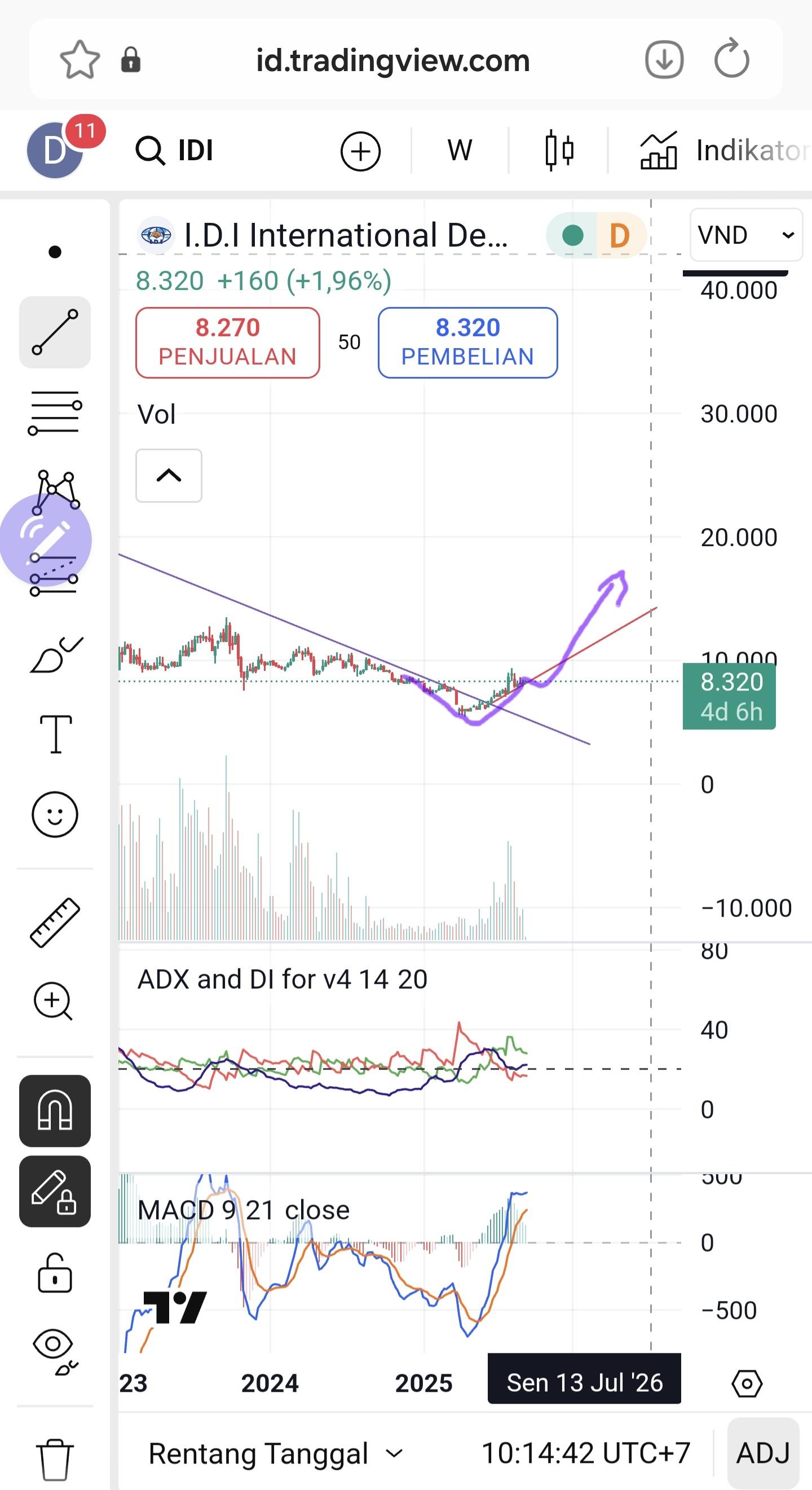This screenshot has height=1490, width=812.
Task: Select the text tool
Action: 55,733
